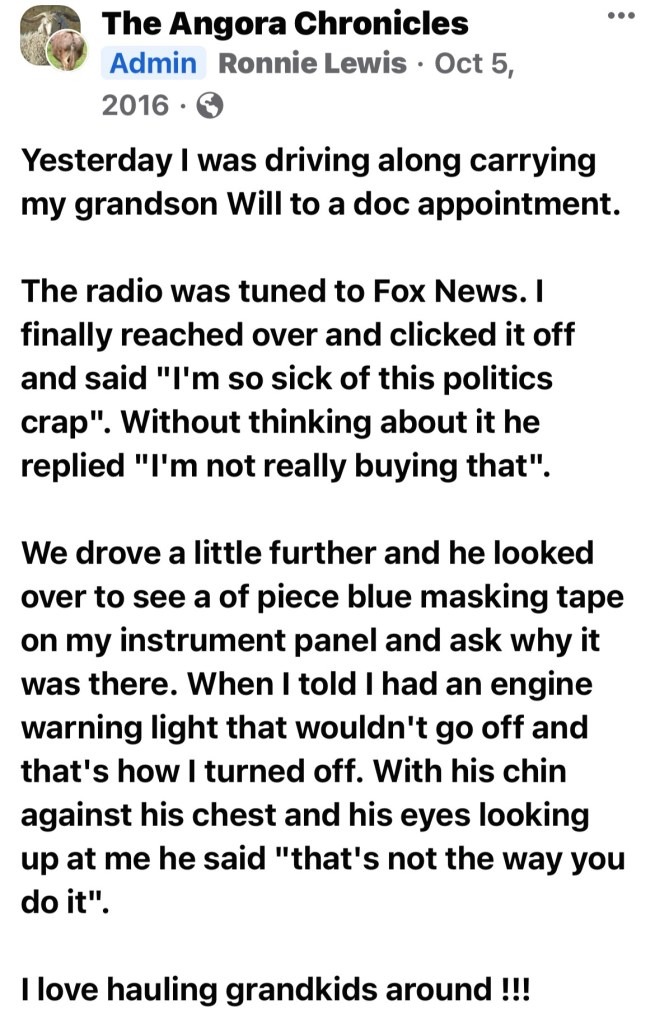This screenshot has height=1023, width=655.
Task: Tap the group's profile picture
Action: pos(53,39)
